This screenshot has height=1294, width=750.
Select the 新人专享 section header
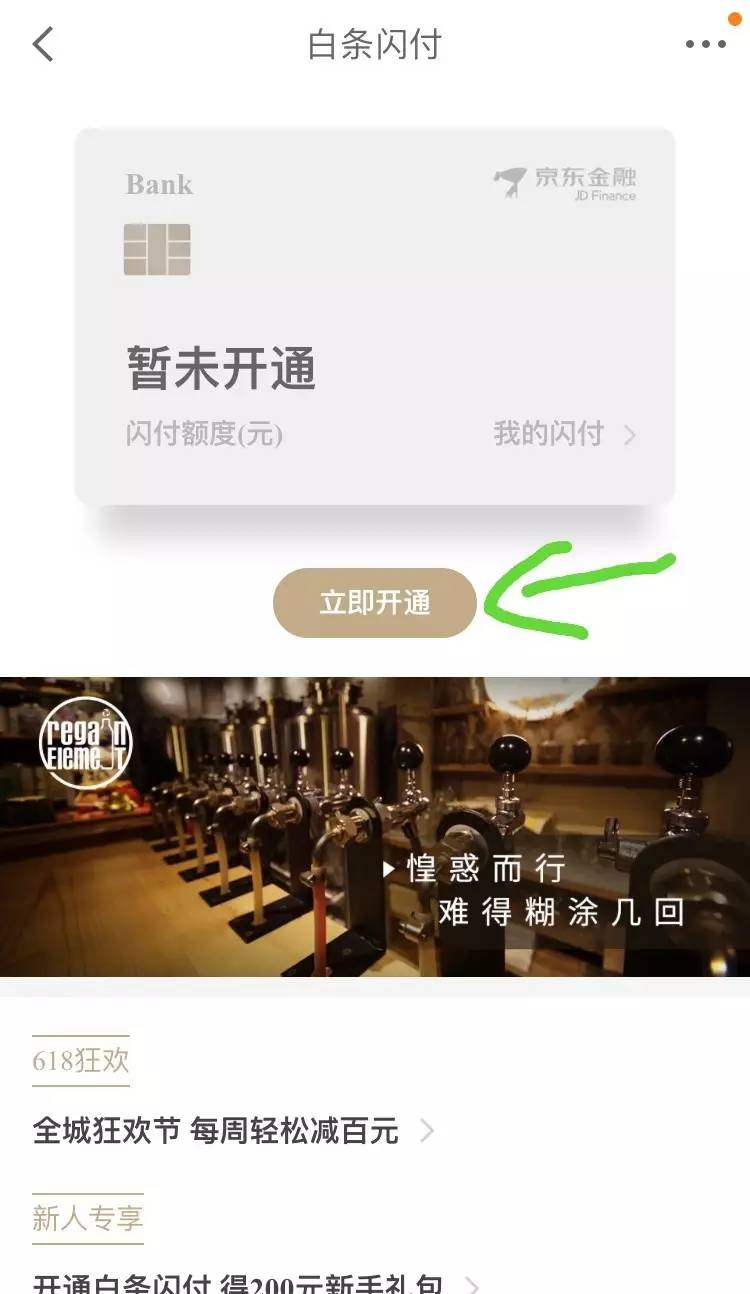86,1218
